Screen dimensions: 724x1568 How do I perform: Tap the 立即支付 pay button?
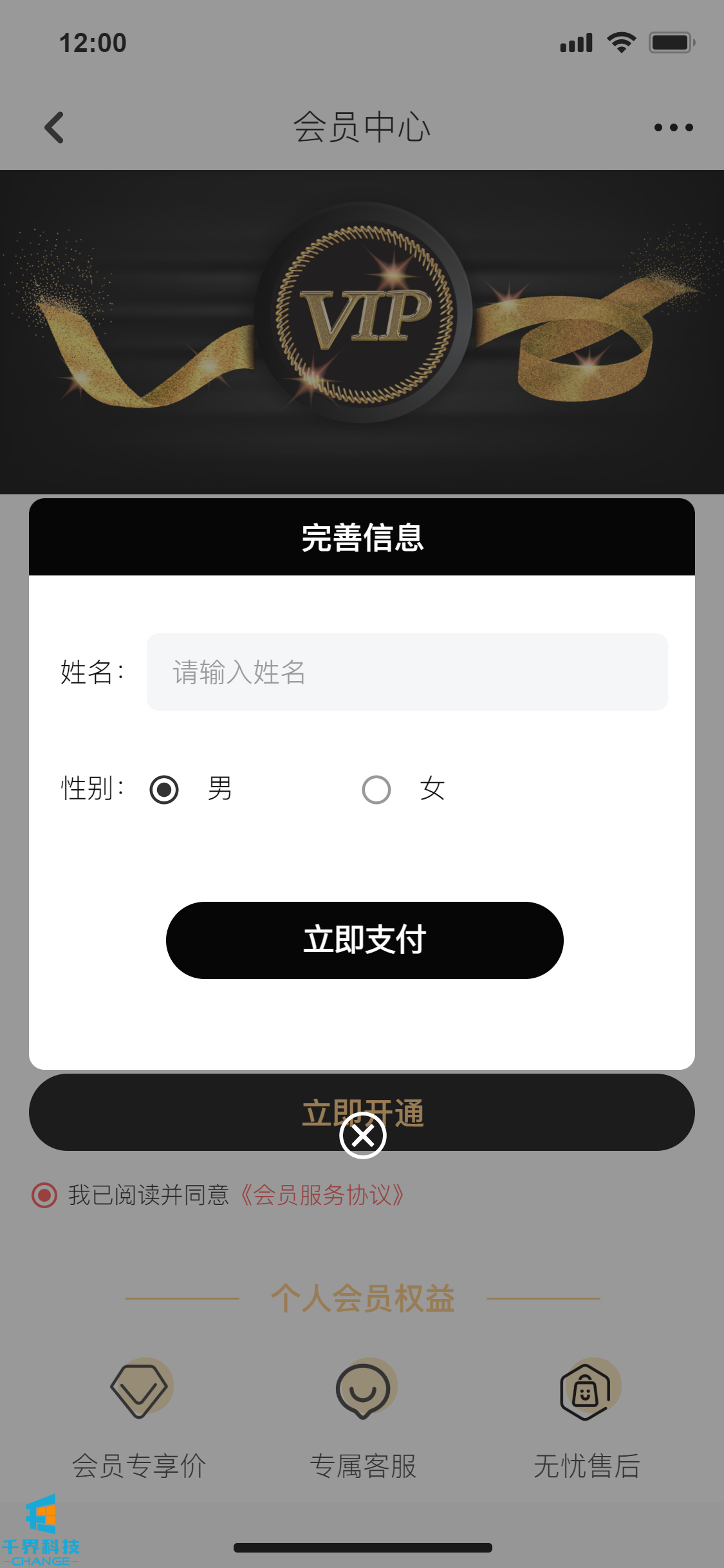[364, 940]
